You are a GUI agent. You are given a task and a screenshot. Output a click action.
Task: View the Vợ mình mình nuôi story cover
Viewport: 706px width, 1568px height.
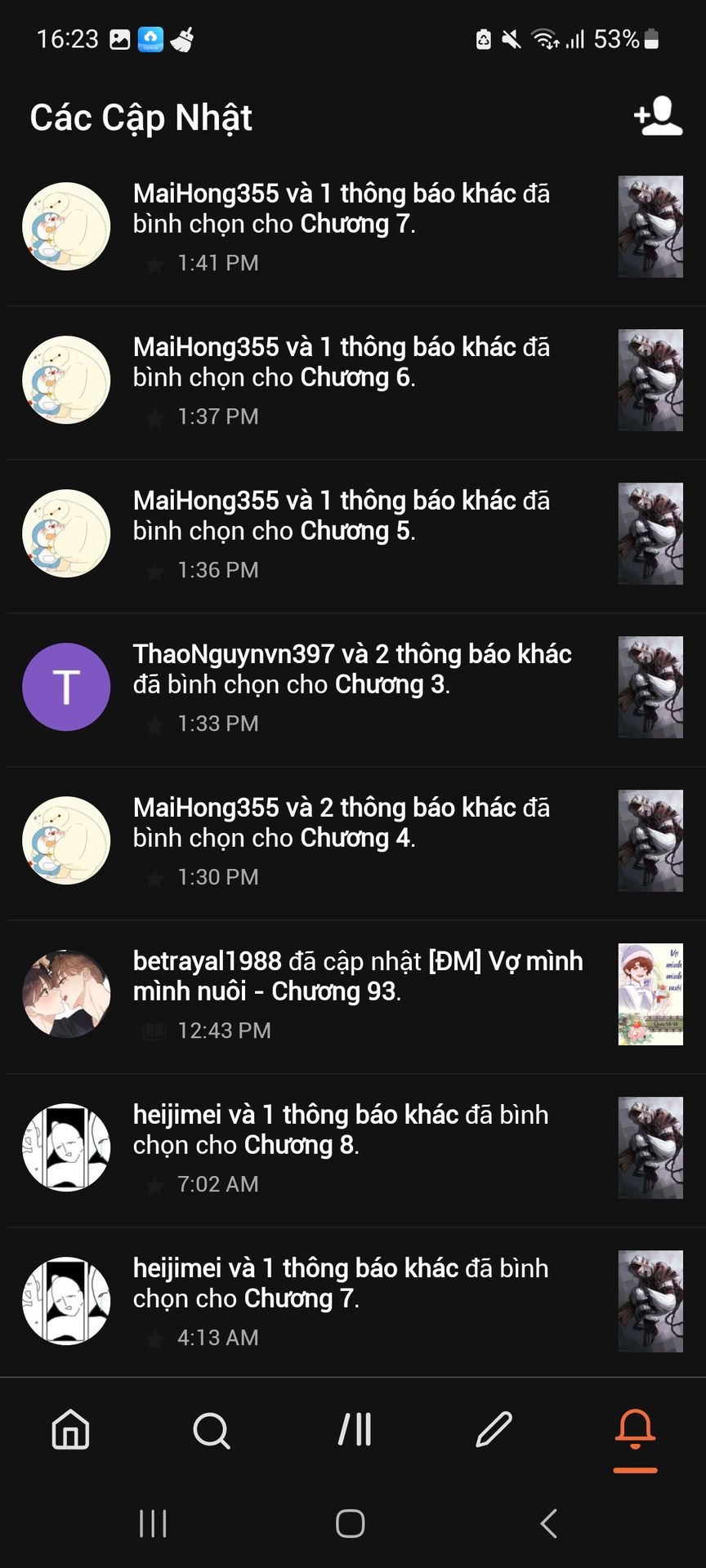coord(650,995)
